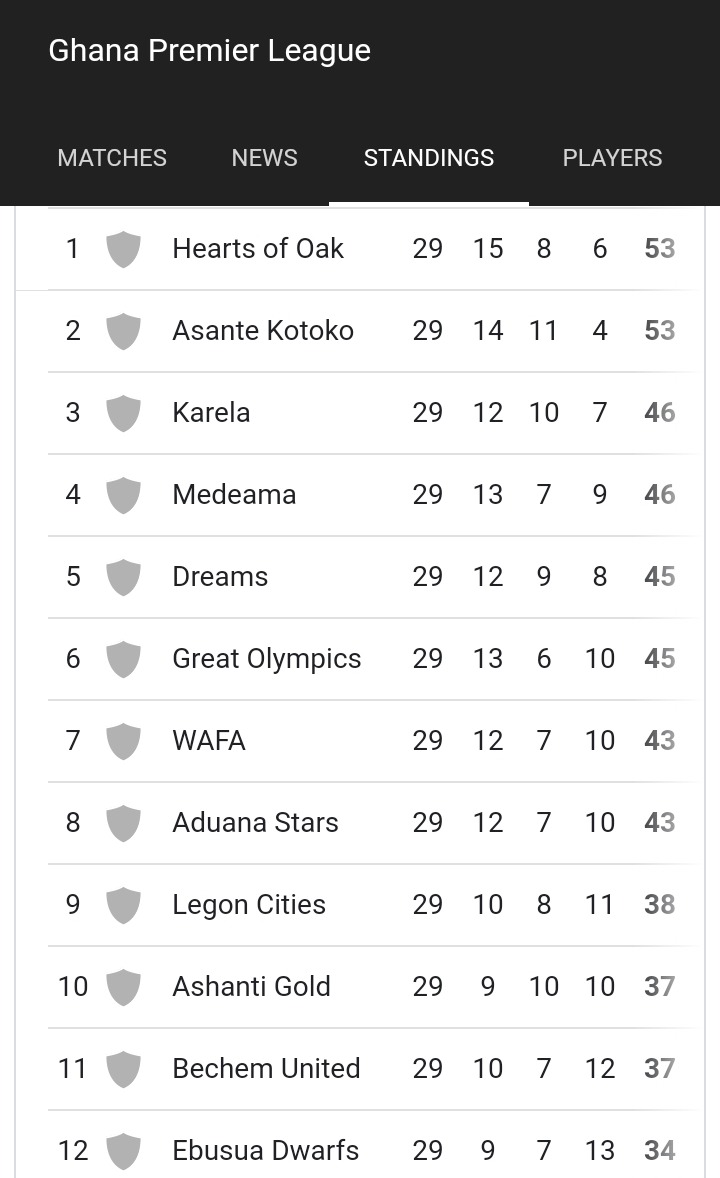
Task: Open Ebusua Dwarfs team row
Action: pyautogui.click(x=360, y=1144)
